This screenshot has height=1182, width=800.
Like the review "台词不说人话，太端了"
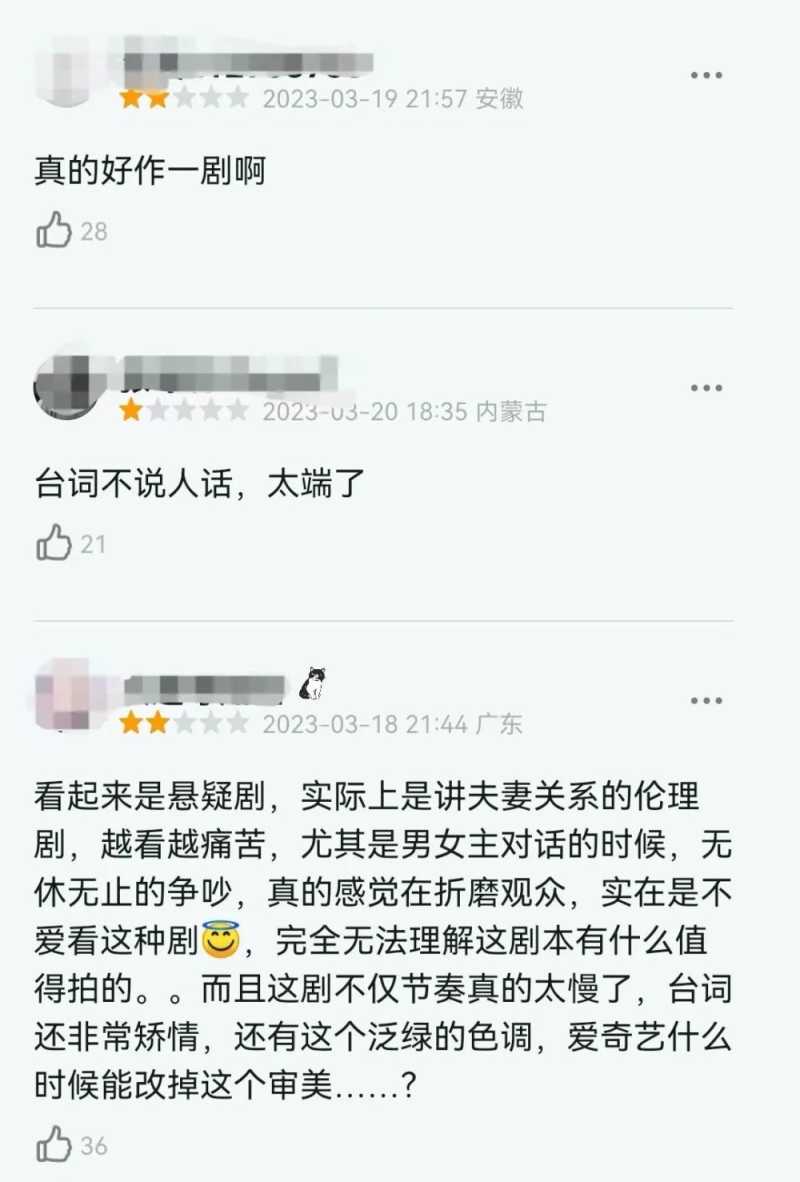point(55,544)
